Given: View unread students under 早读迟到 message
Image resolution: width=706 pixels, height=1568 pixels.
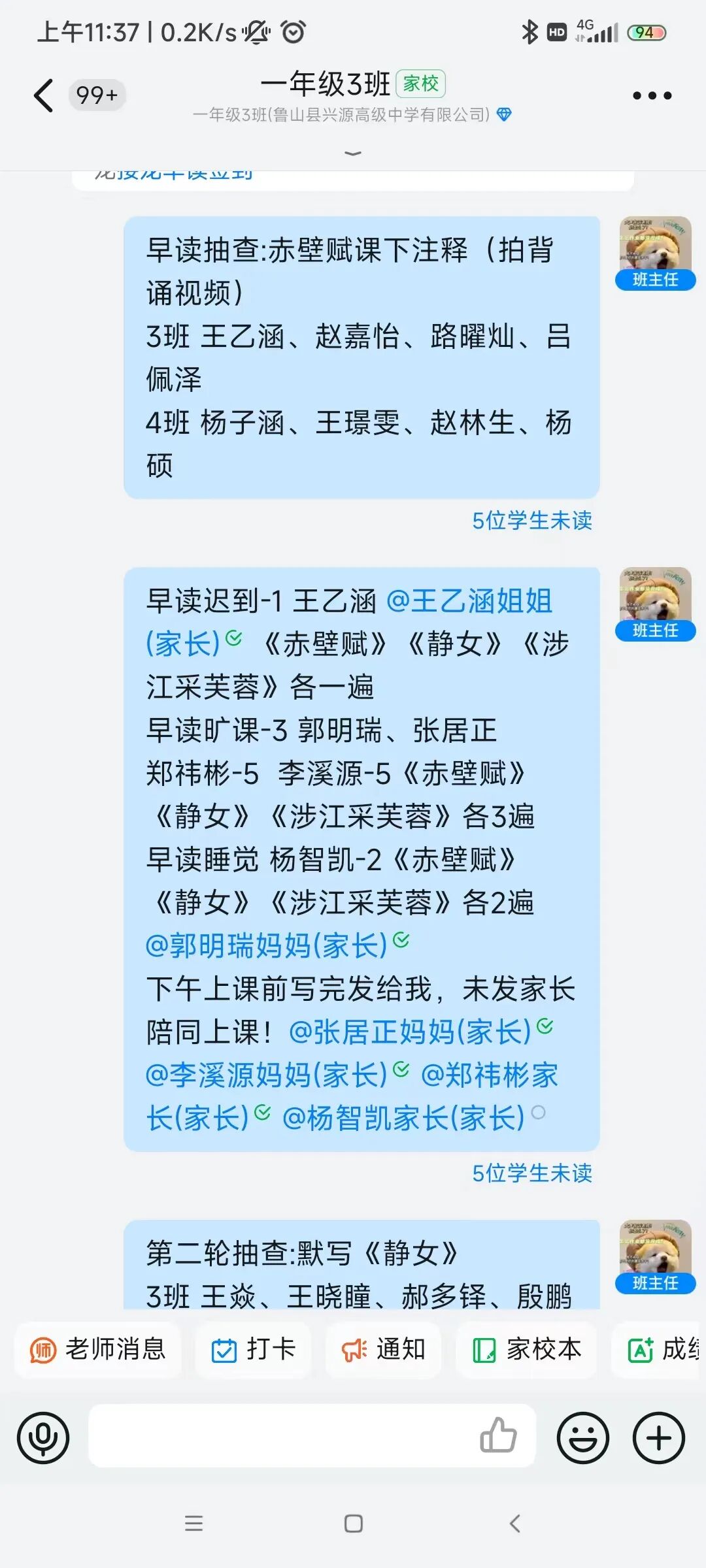Looking at the screenshot, I should (x=531, y=1173).
